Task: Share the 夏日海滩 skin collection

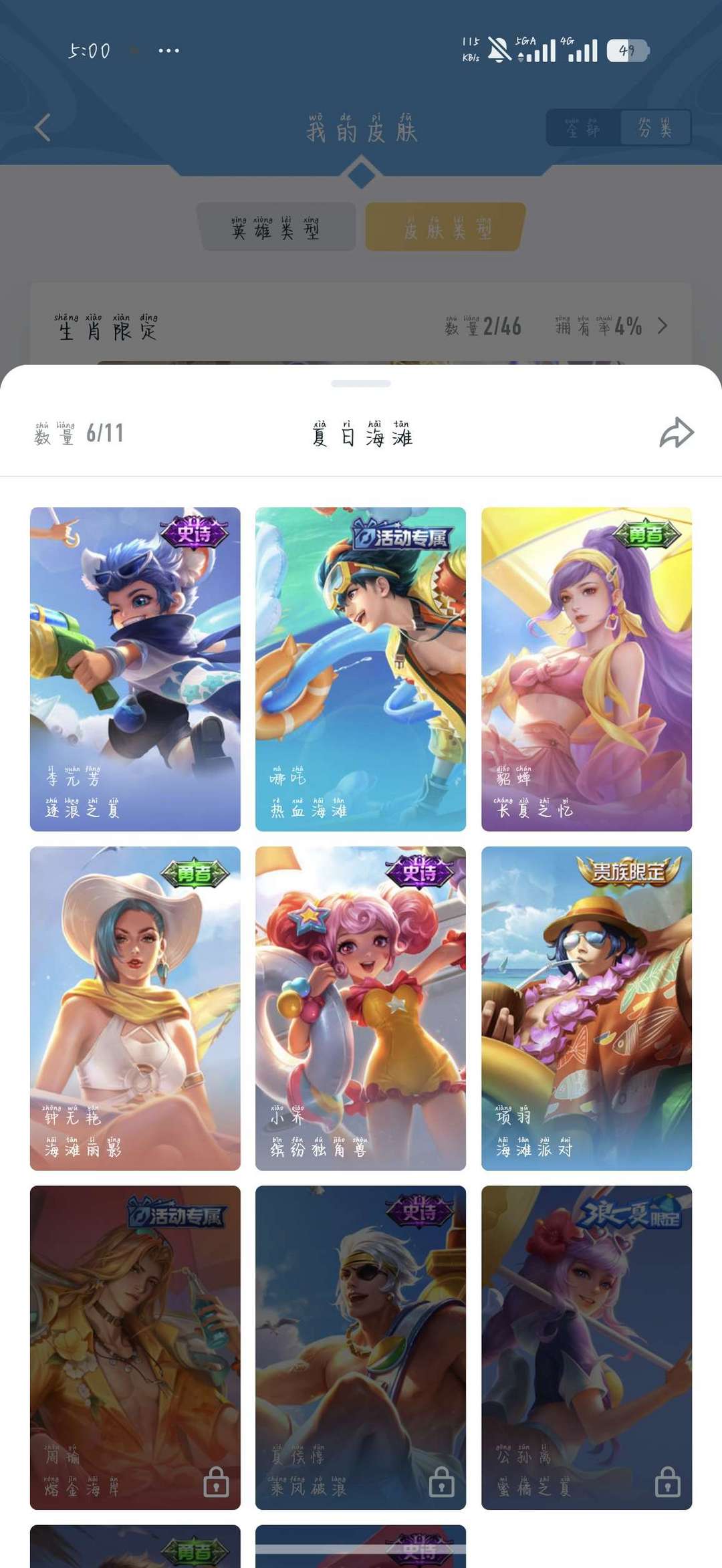Action: (677, 433)
